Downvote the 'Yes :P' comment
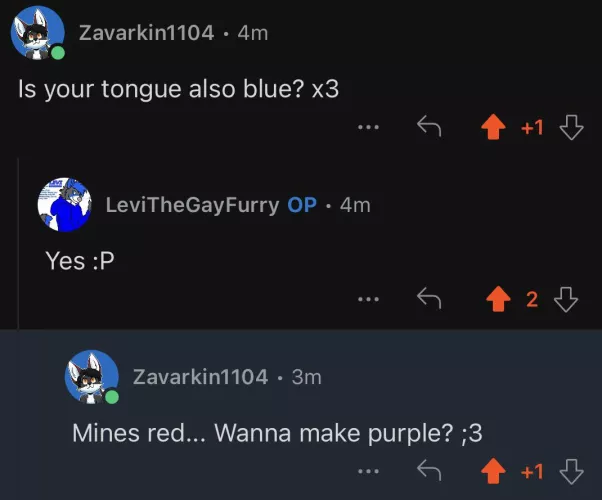This screenshot has width=602, height=500. point(567,299)
